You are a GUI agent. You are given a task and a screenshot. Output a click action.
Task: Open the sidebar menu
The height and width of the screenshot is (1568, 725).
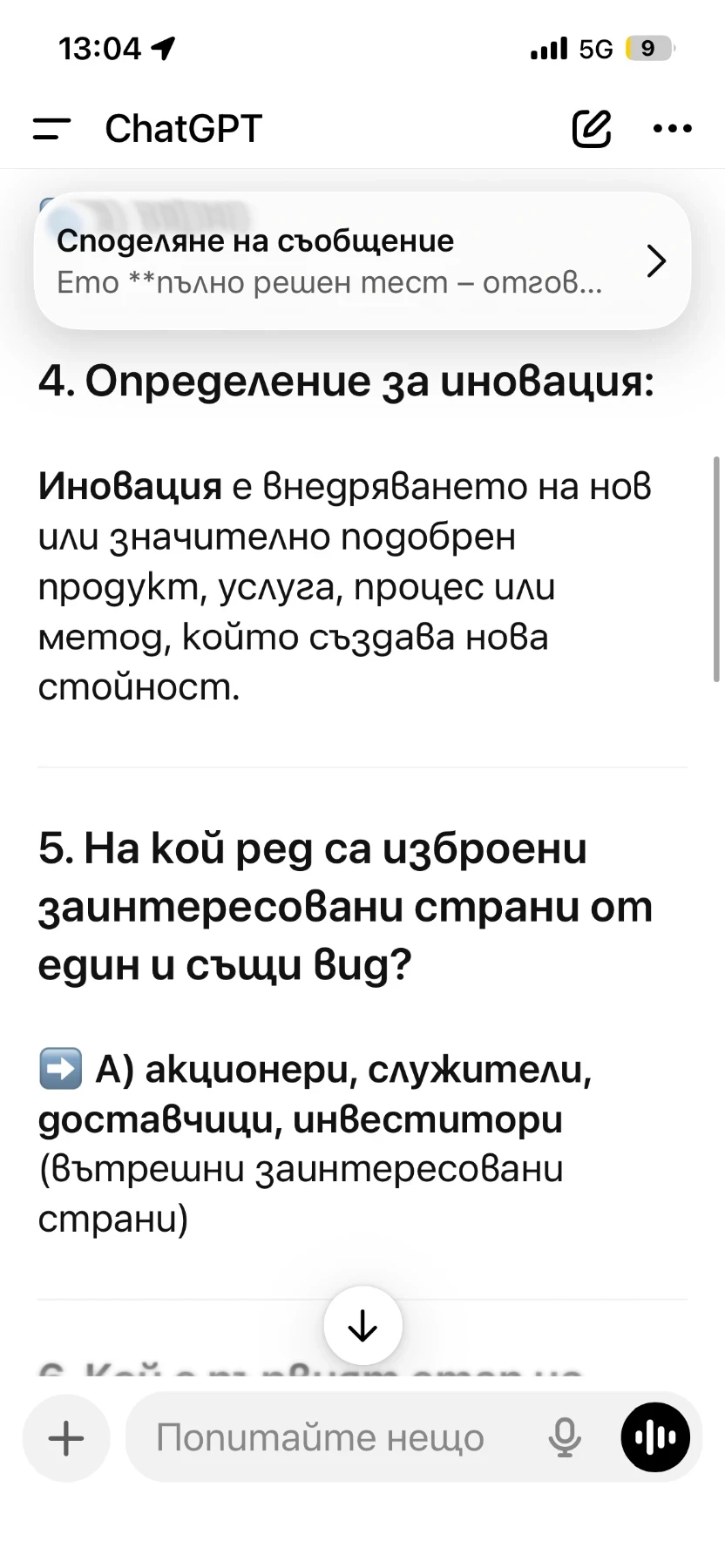coord(51,129)
